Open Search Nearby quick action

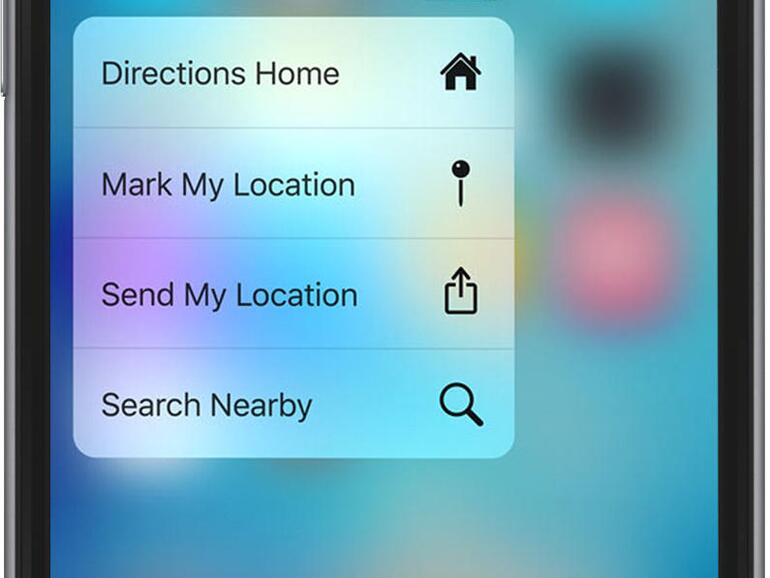click(293, 404)
